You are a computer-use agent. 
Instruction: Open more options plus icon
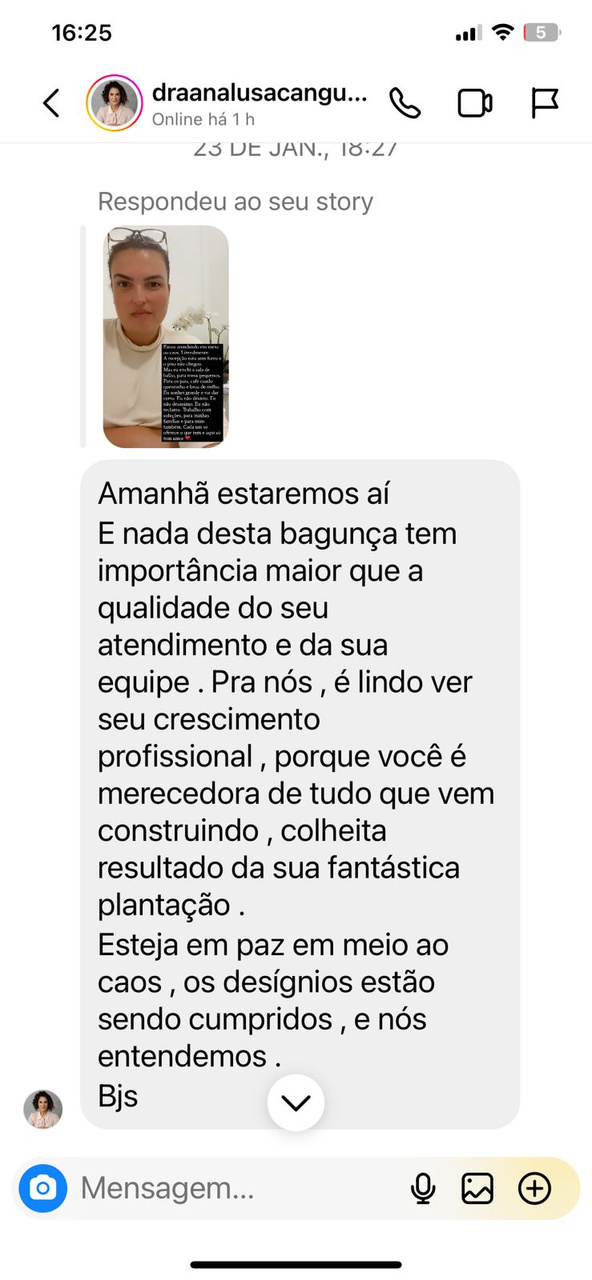[535, 1188]
